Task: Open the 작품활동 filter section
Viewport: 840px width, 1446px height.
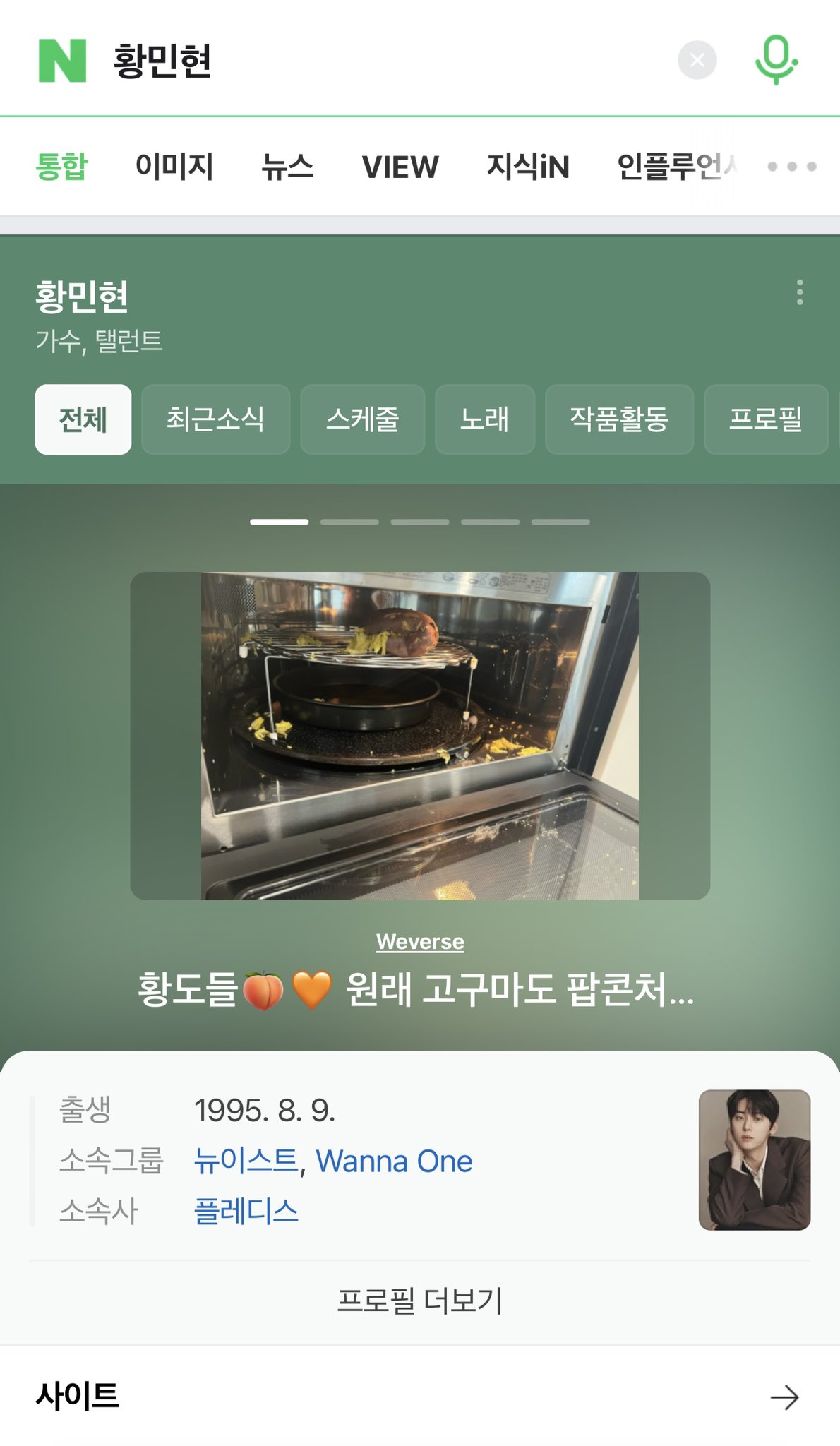Action: click(x=618, y=419)
